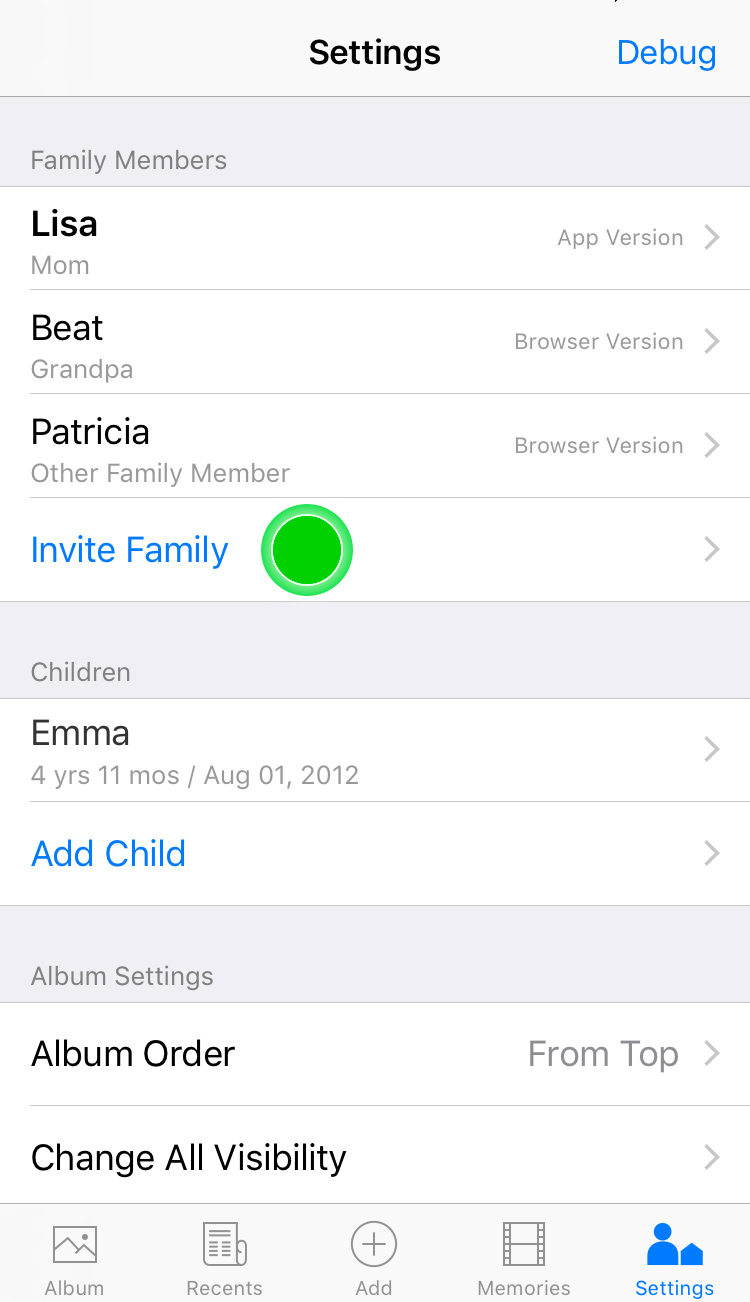This screenshot has height=1302, width=750.
Task: Select the Settings tab
Action: pyautogui.click(x=675, y=1258)
